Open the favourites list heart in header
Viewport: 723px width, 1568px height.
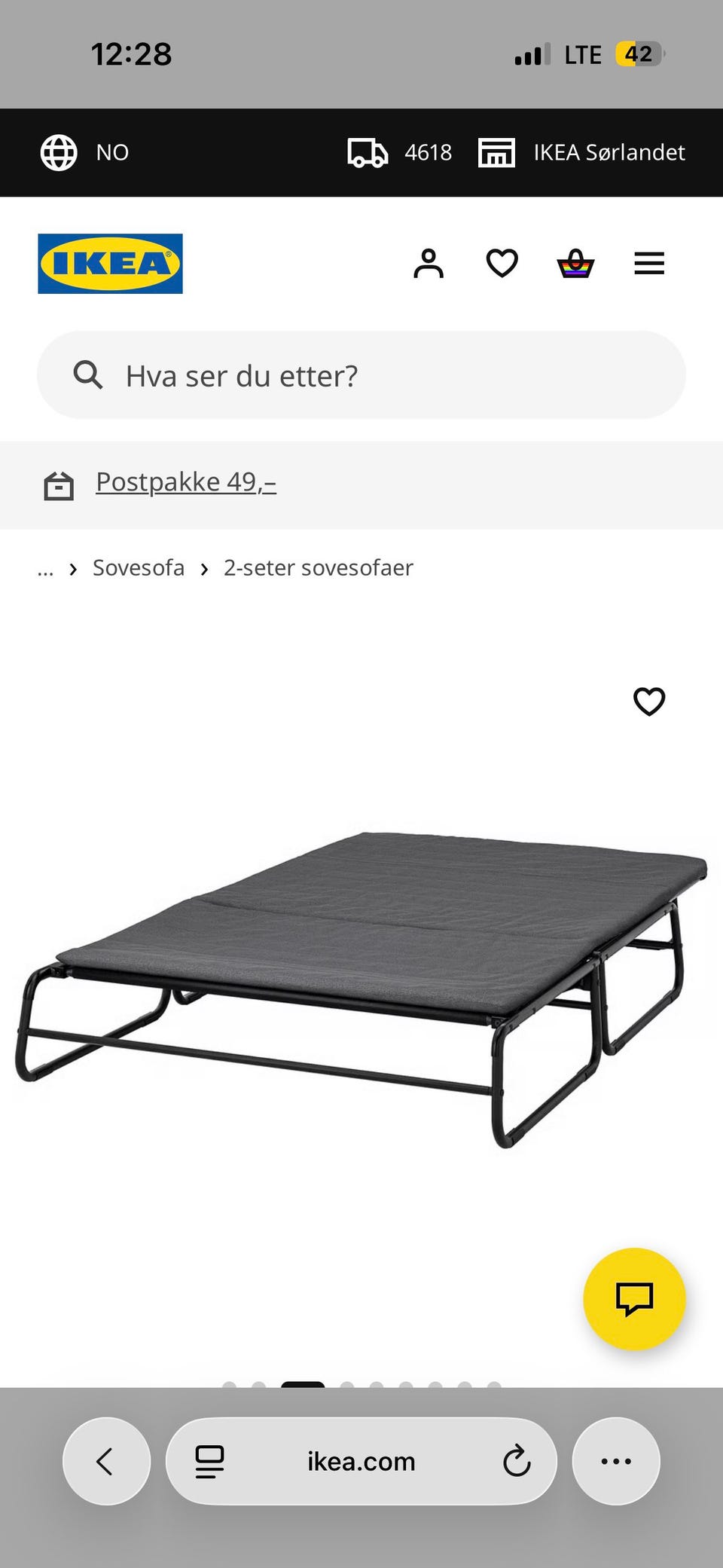tap(502, 264)
